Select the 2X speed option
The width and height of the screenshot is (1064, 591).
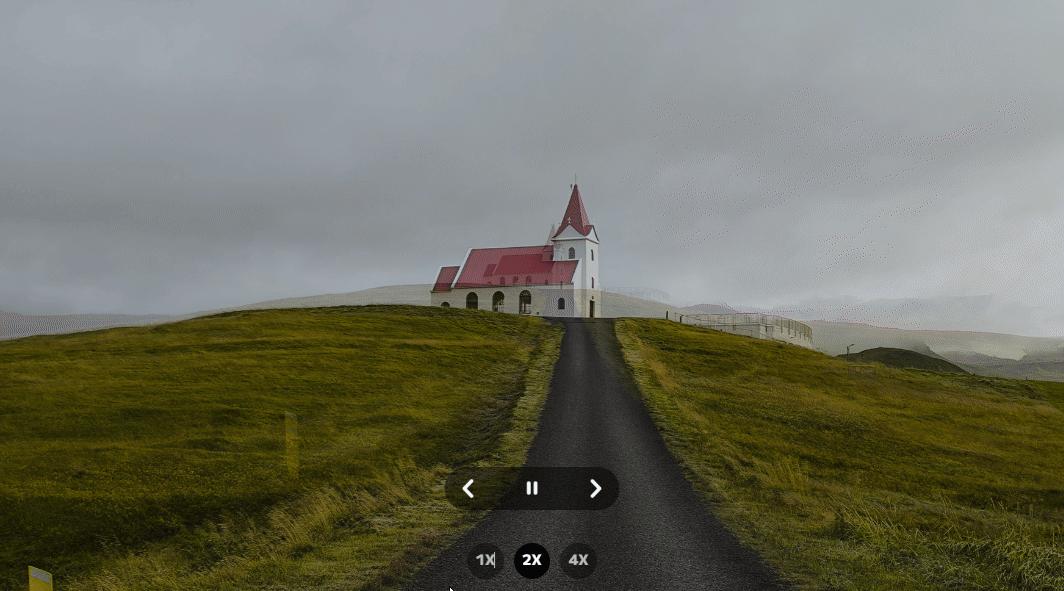532,560
